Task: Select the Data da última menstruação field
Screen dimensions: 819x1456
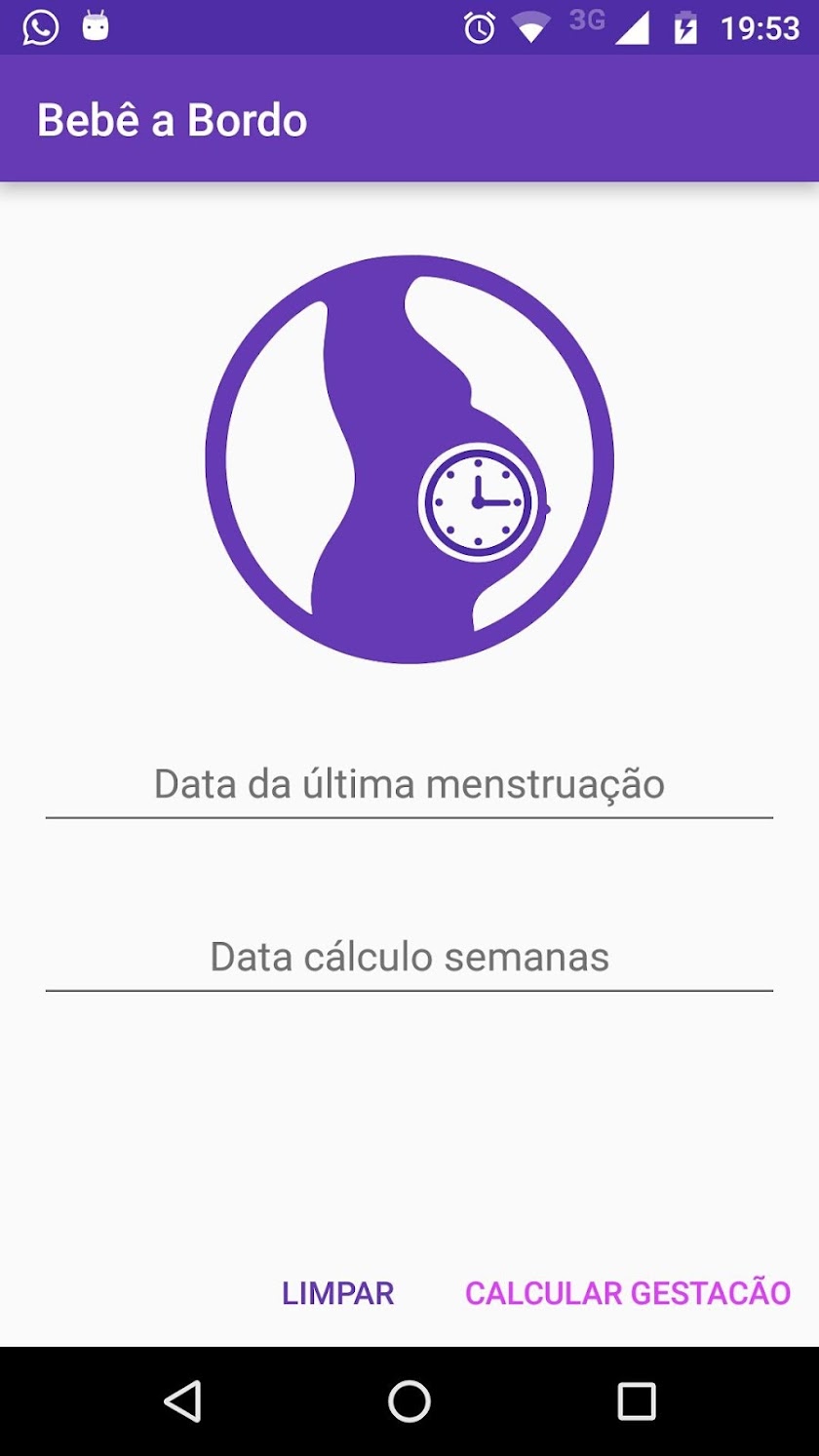Action: [x=409, y=784]
